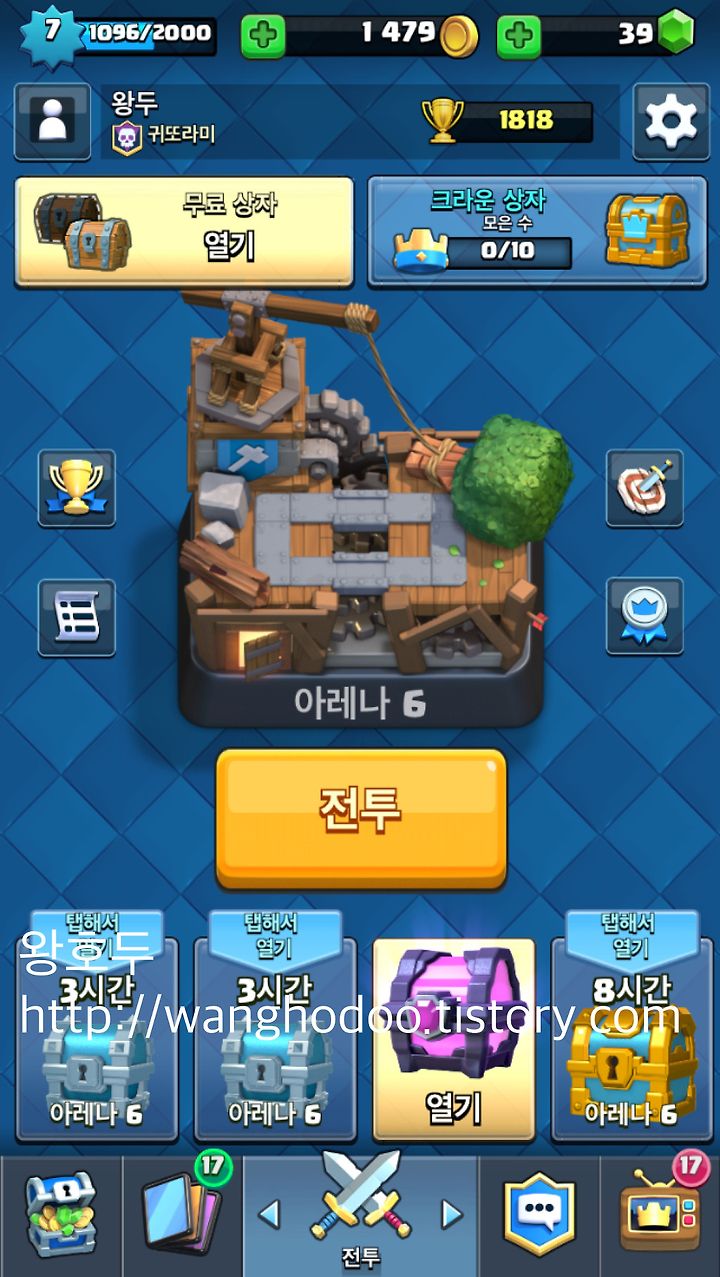Open the free chest (무료 상자)
Image resolution: width=720 pixels, height=1277 pixels.
(x=184, y=231)
